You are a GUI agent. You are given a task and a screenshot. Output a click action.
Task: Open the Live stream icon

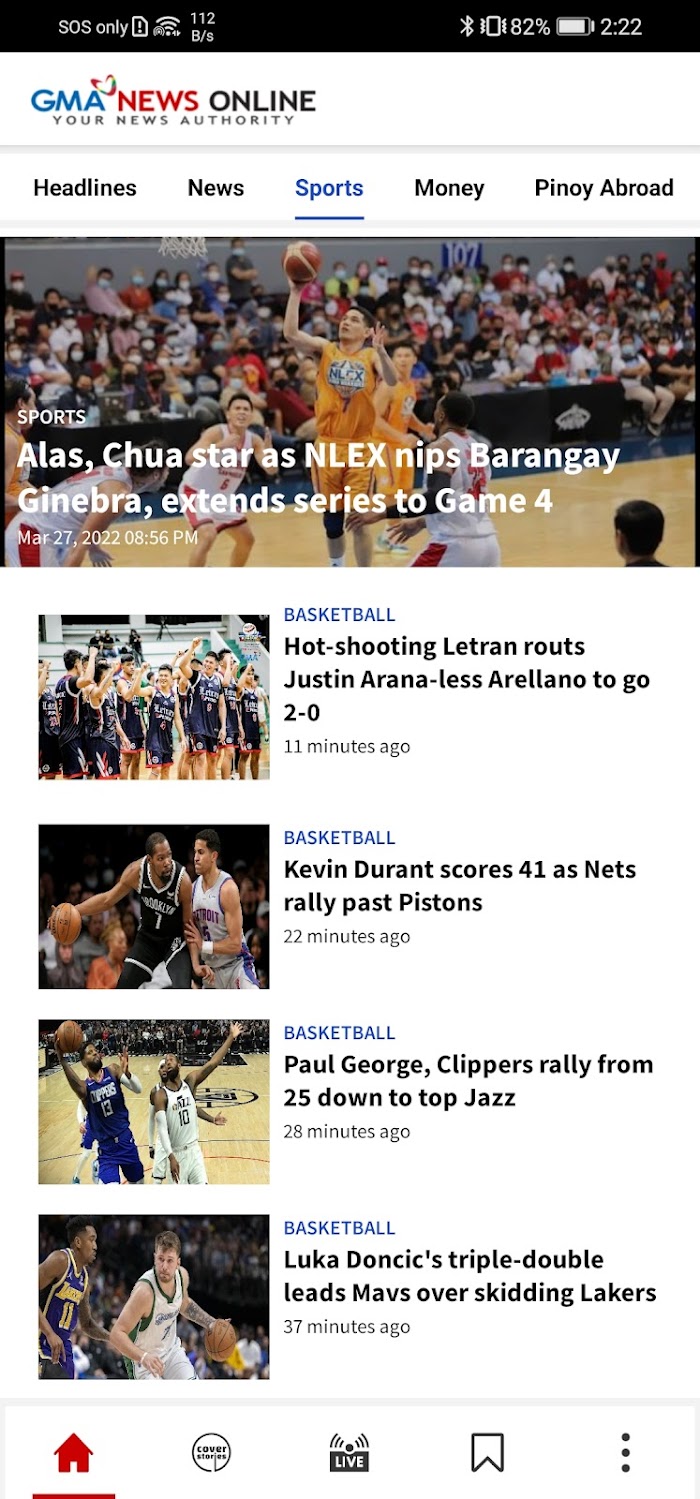[x=349, y=1452]
